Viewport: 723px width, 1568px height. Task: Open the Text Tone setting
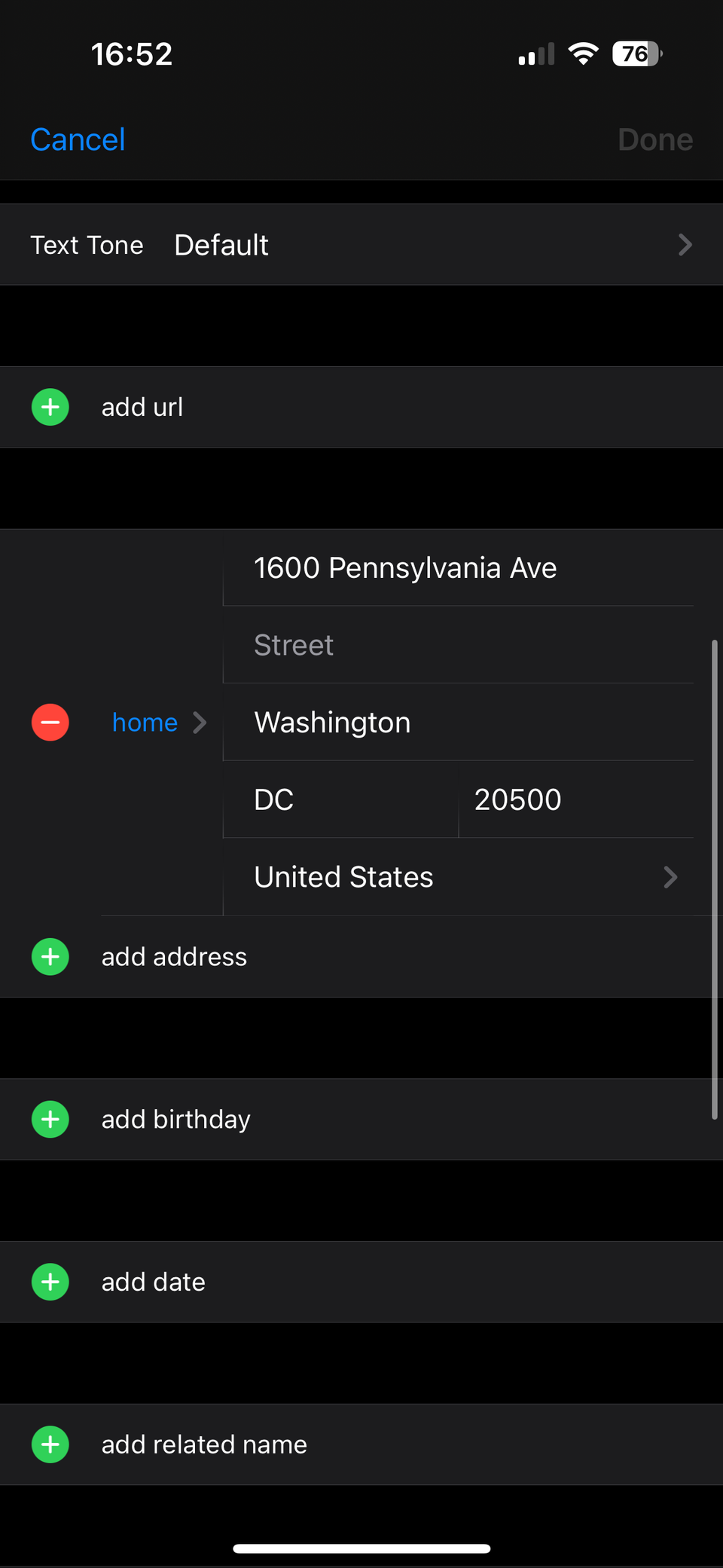point(361,245)
